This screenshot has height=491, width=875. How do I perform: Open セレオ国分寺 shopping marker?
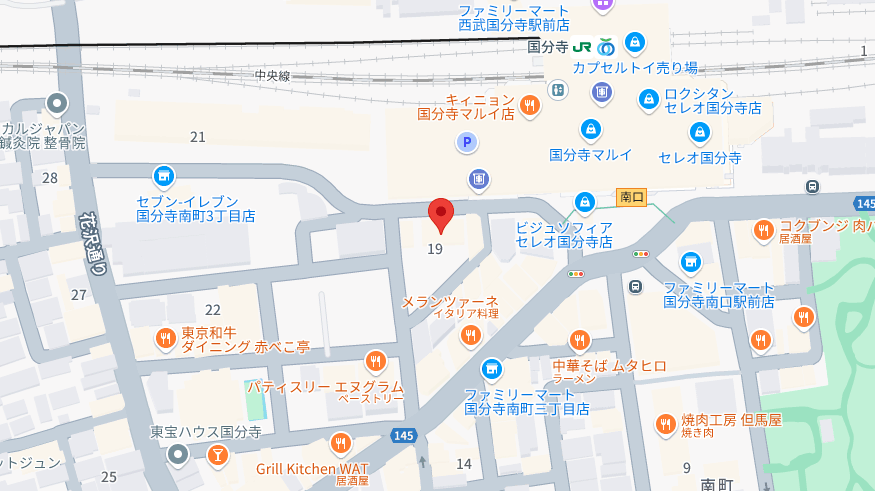point(700,133)
